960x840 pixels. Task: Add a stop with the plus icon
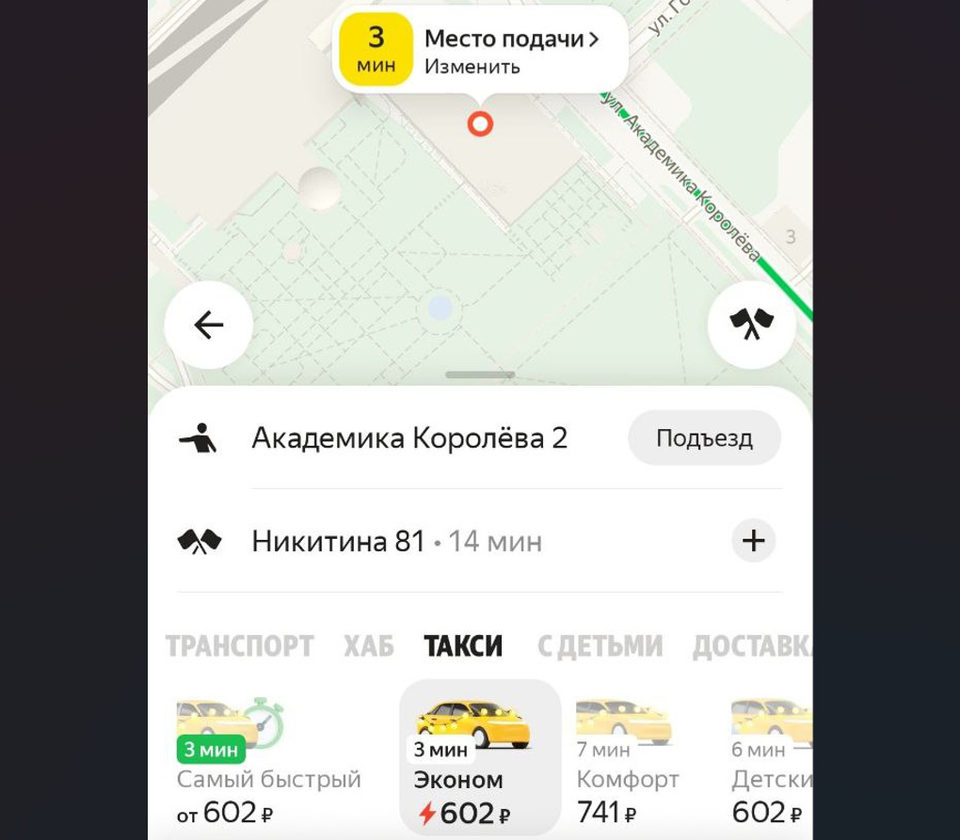[753, 542]
